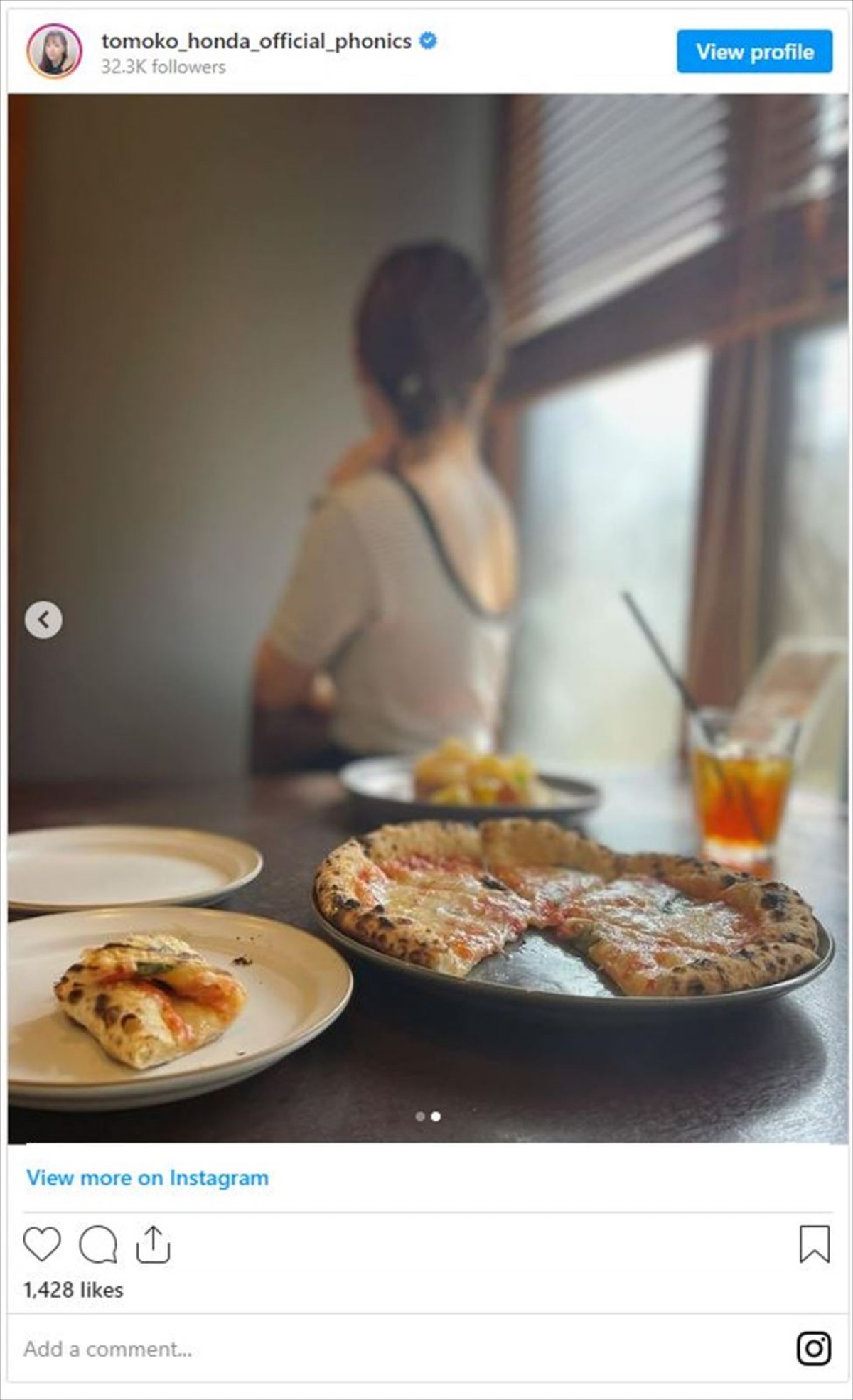The height and width of the screenshot is (1400, 853).
Task: Tap the carousel page indicator dots
Action: pos(428,1116)
